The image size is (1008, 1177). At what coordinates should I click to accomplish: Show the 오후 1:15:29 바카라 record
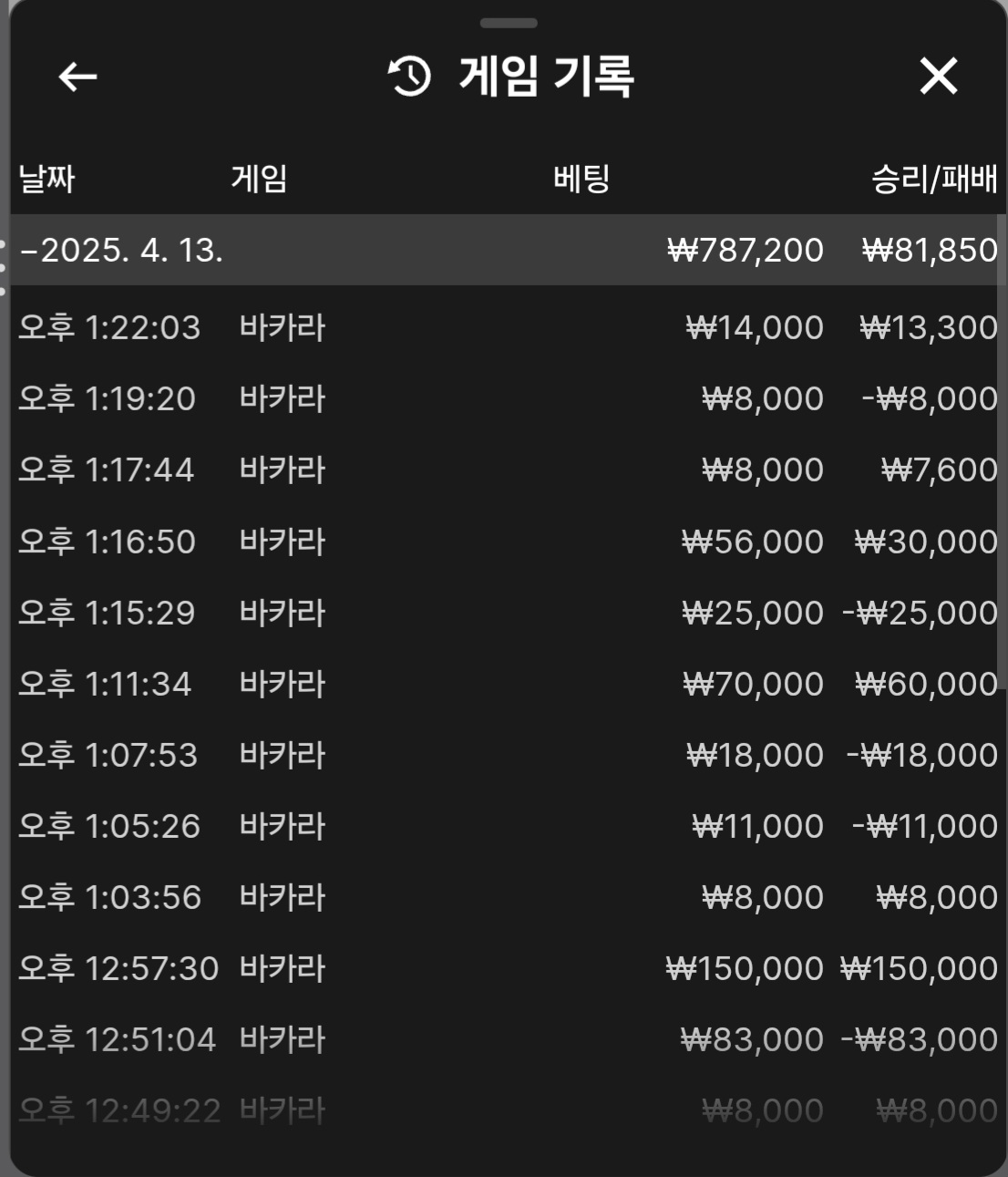coord(504,613)
